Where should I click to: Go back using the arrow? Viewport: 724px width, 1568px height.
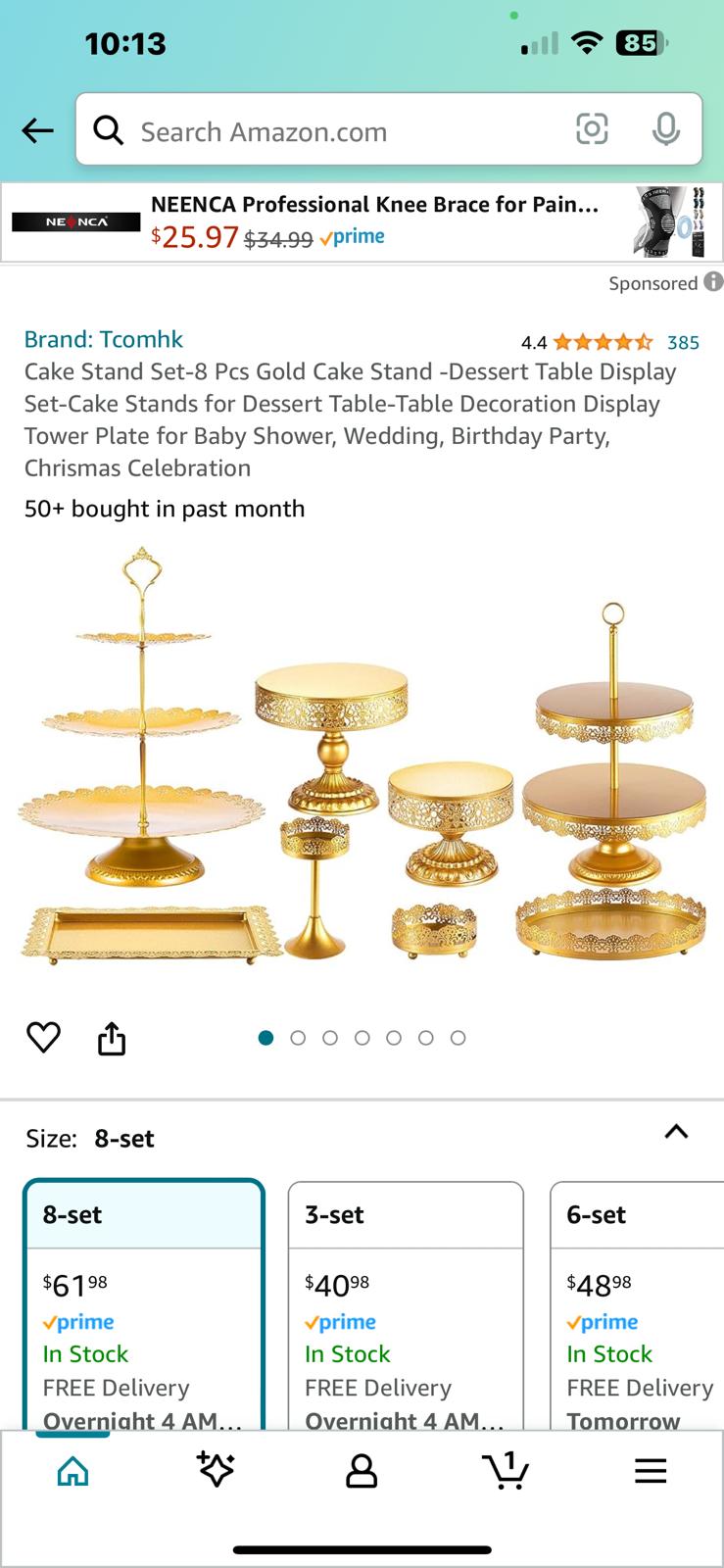coord(37,130)
